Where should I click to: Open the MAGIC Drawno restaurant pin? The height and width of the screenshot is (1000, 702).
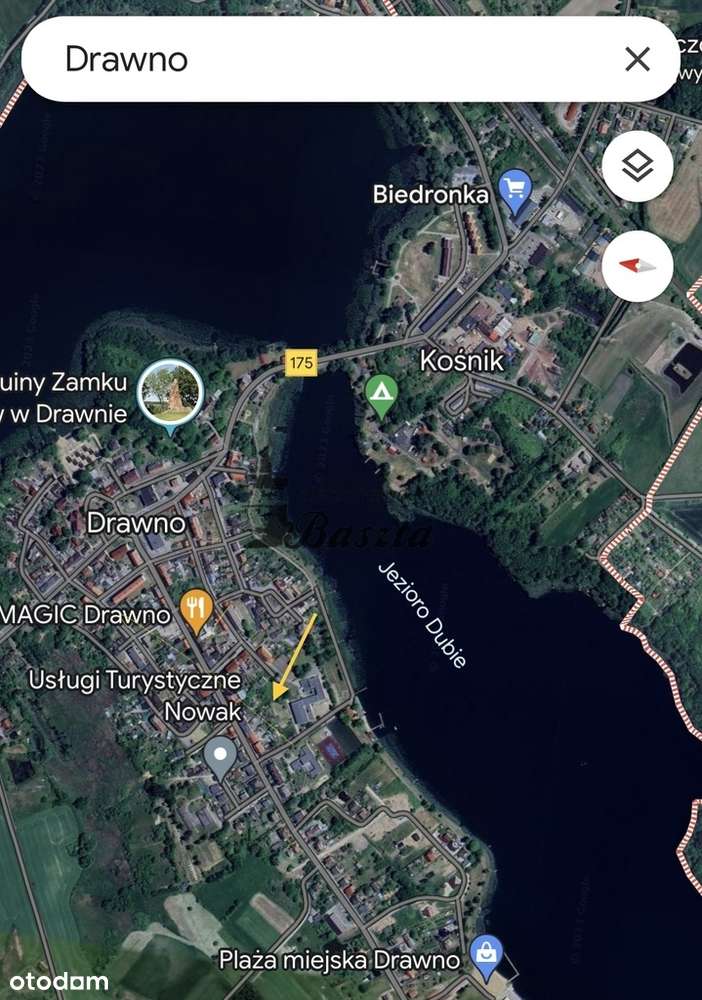pyautogui.click(x=196, y=609)
